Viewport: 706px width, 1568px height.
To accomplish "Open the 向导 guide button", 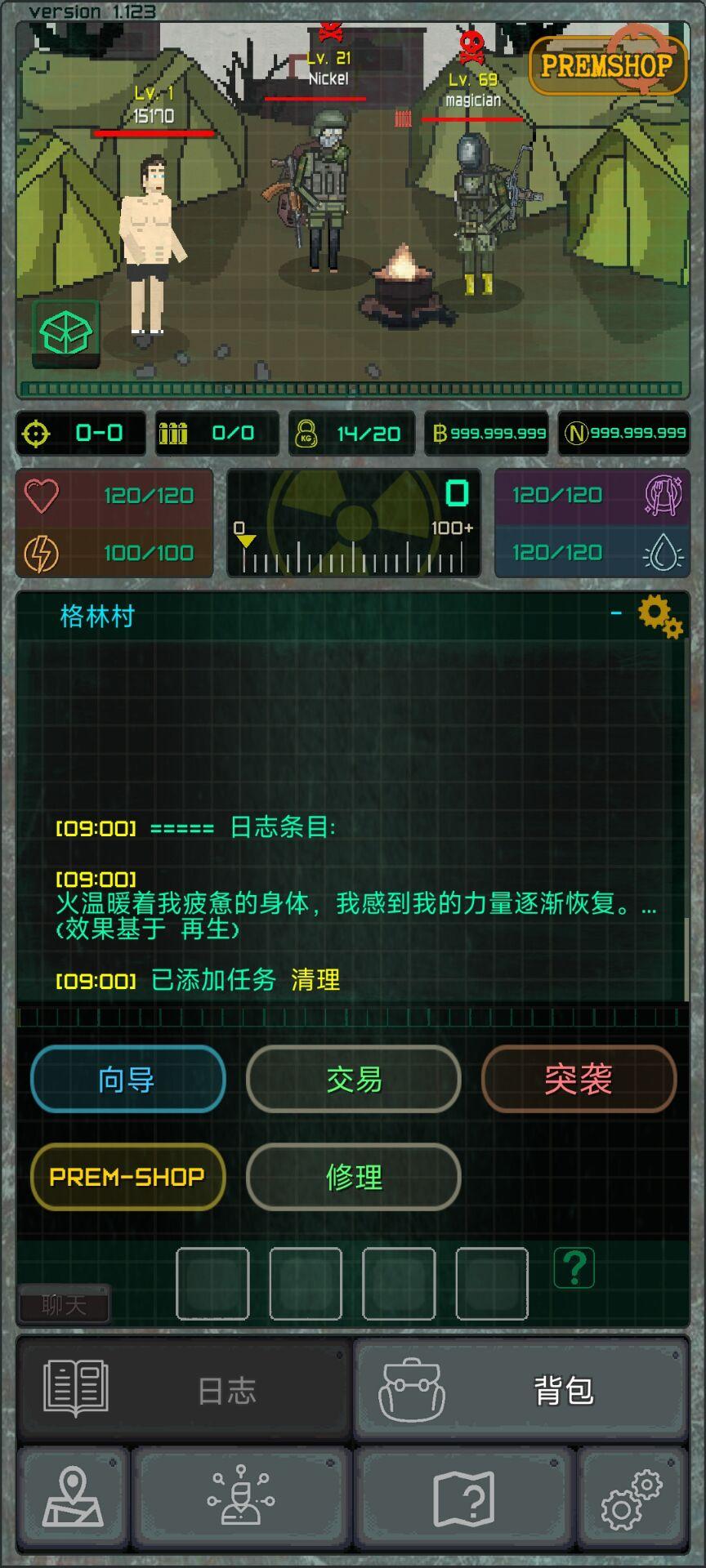I will pyautogui.click(x=127, y=1079).
